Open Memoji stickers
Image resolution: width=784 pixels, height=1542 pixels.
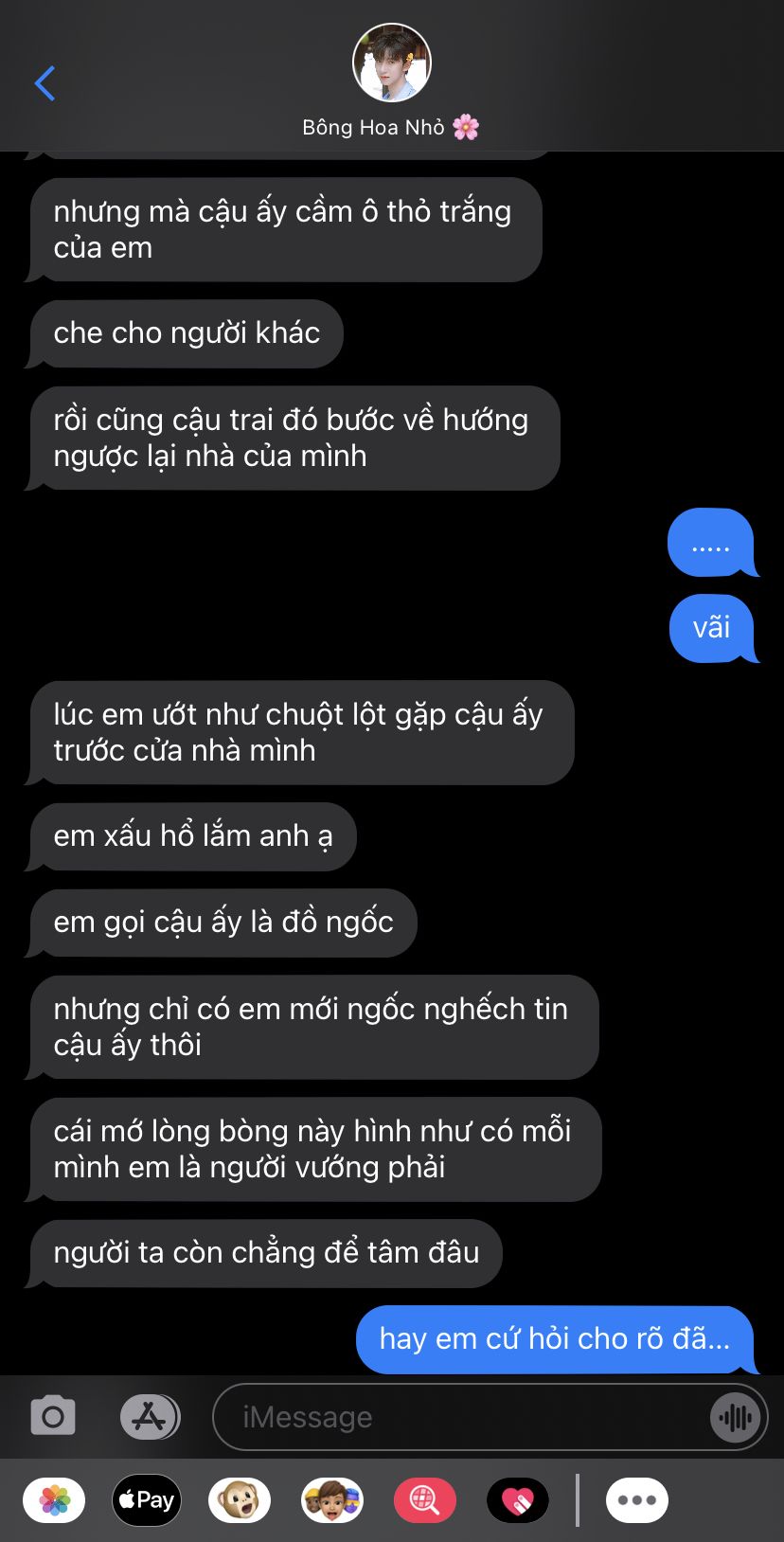pyautogui.click(x=332, y=1500)
